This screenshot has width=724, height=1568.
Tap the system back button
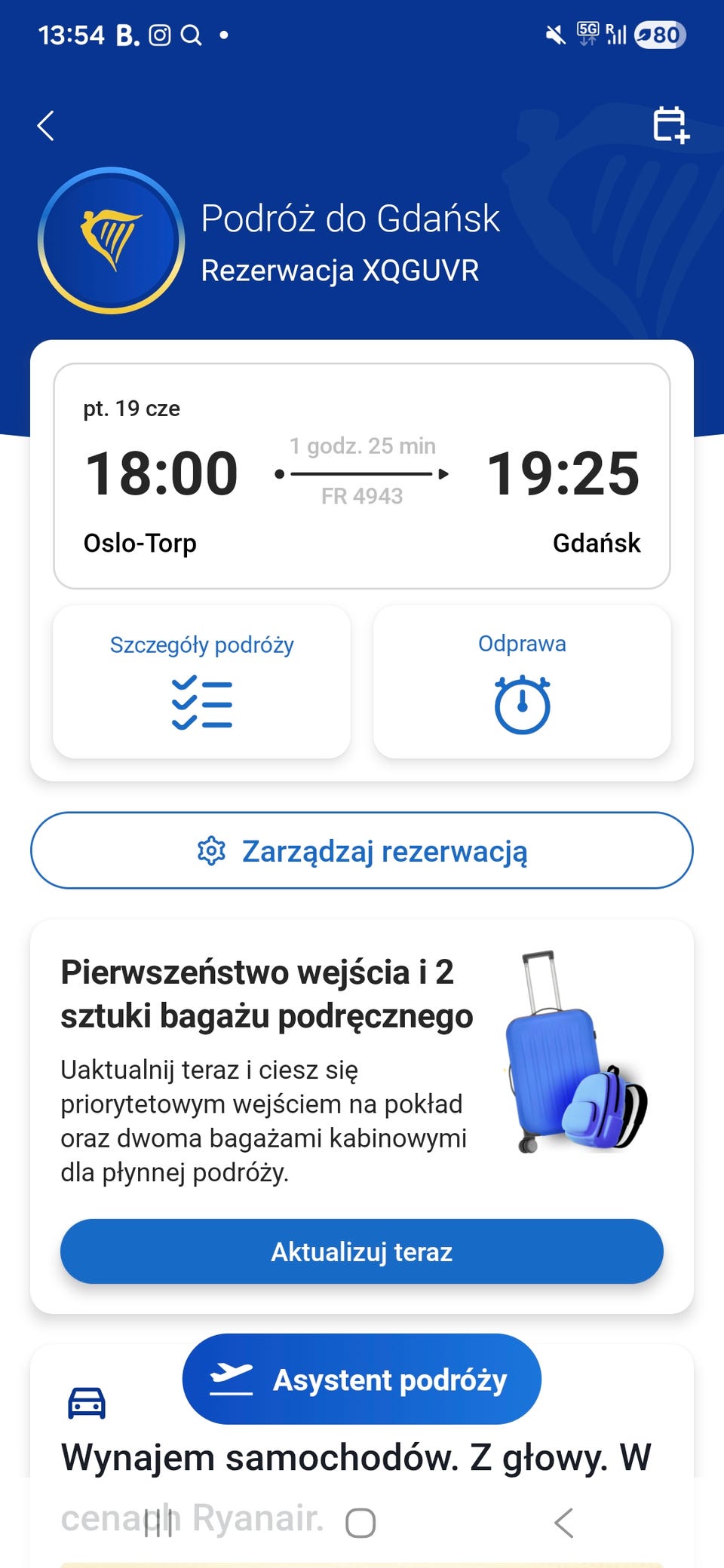(x=563, y=1523)
